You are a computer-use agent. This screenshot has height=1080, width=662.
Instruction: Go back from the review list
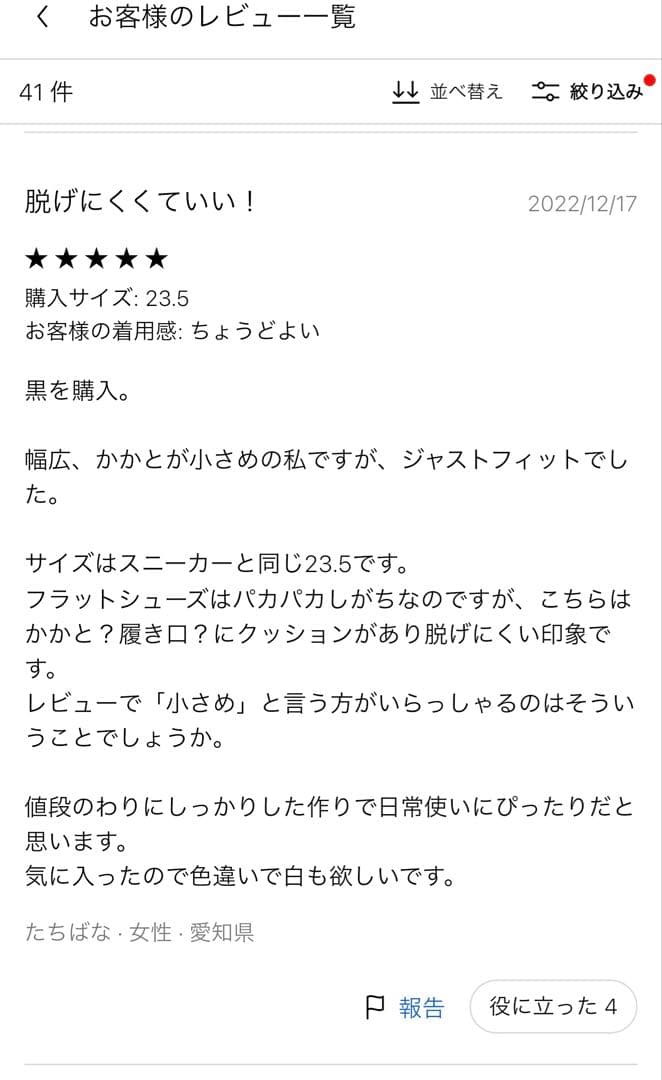coord(43,17)
